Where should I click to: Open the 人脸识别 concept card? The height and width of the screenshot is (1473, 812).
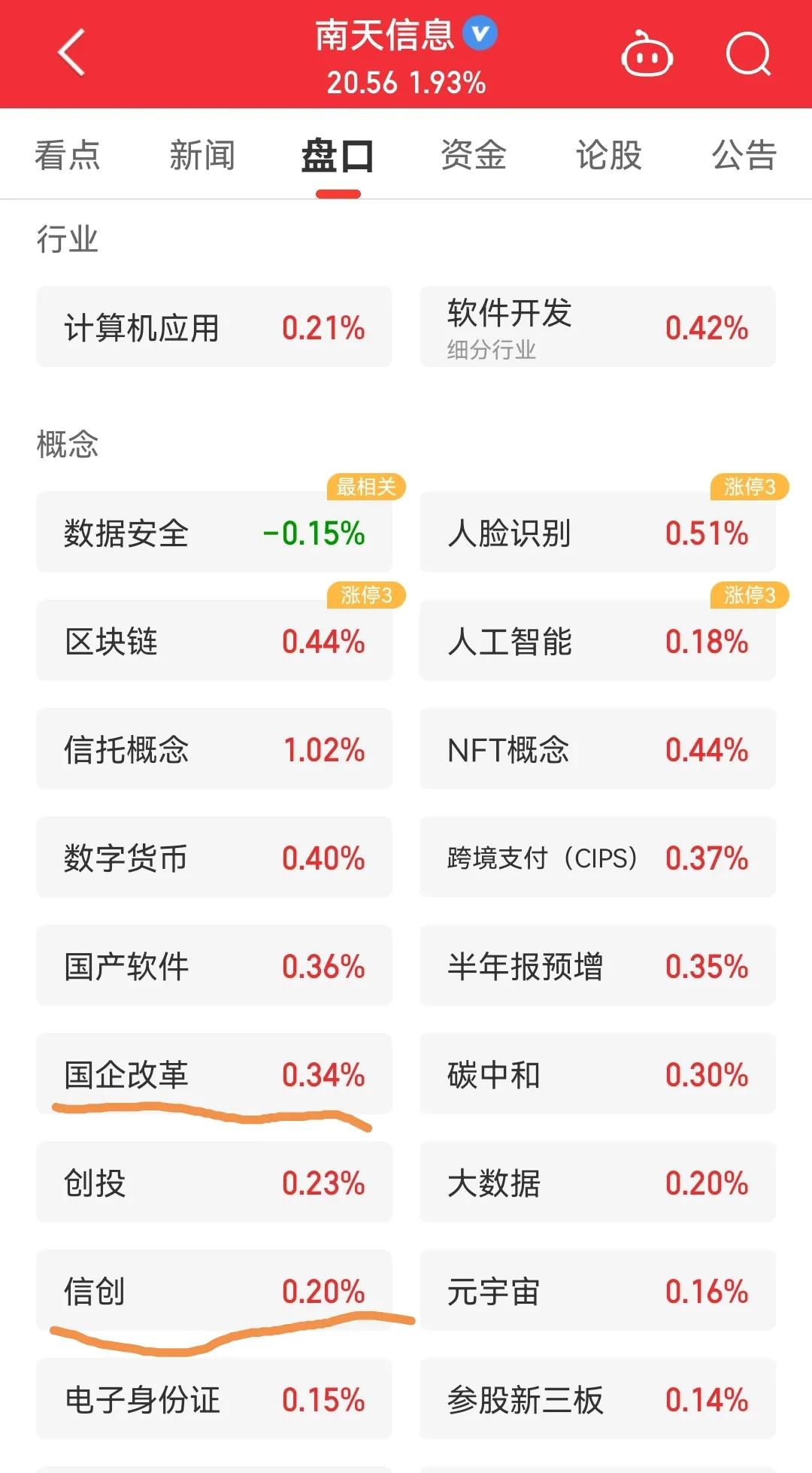tap(598, 533)
